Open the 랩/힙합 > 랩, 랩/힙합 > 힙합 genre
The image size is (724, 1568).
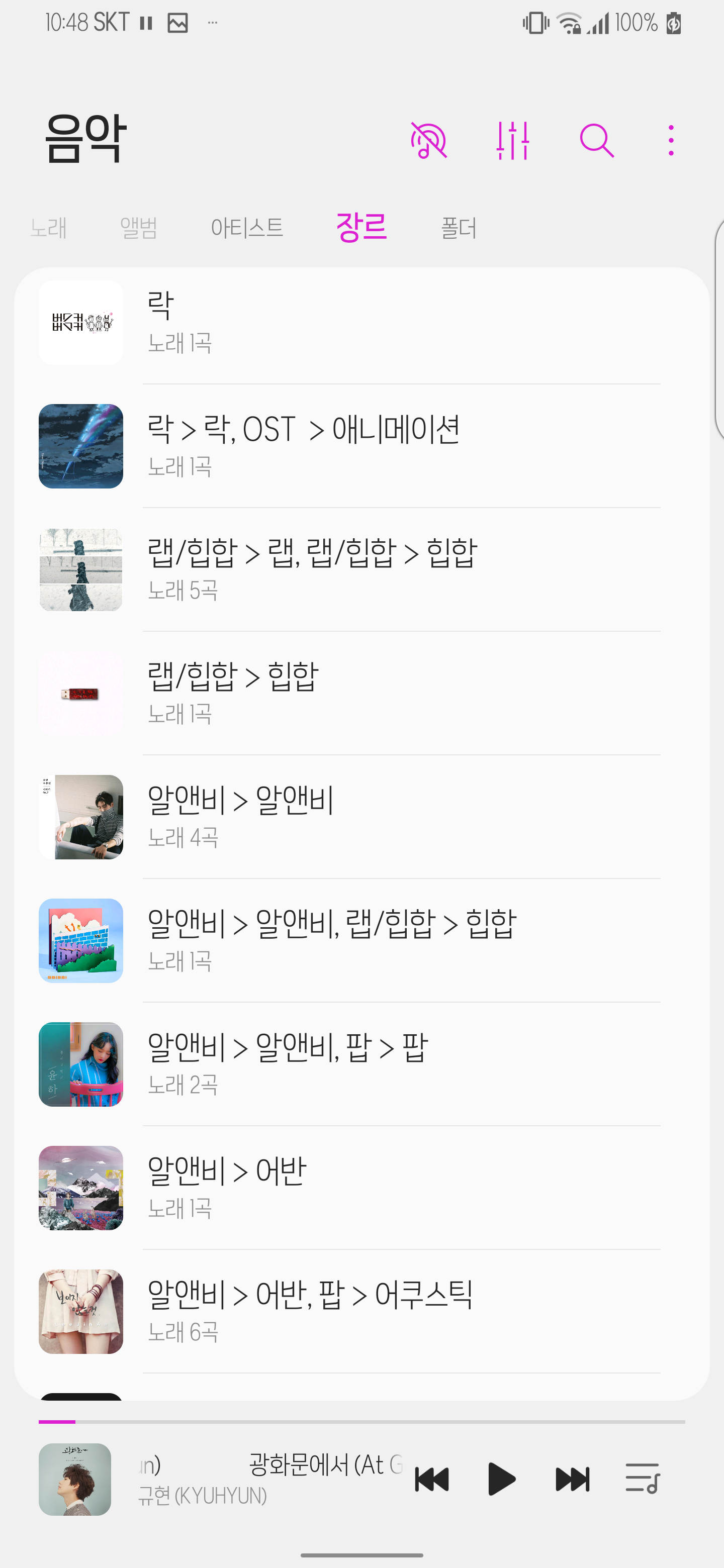[361, 570]
